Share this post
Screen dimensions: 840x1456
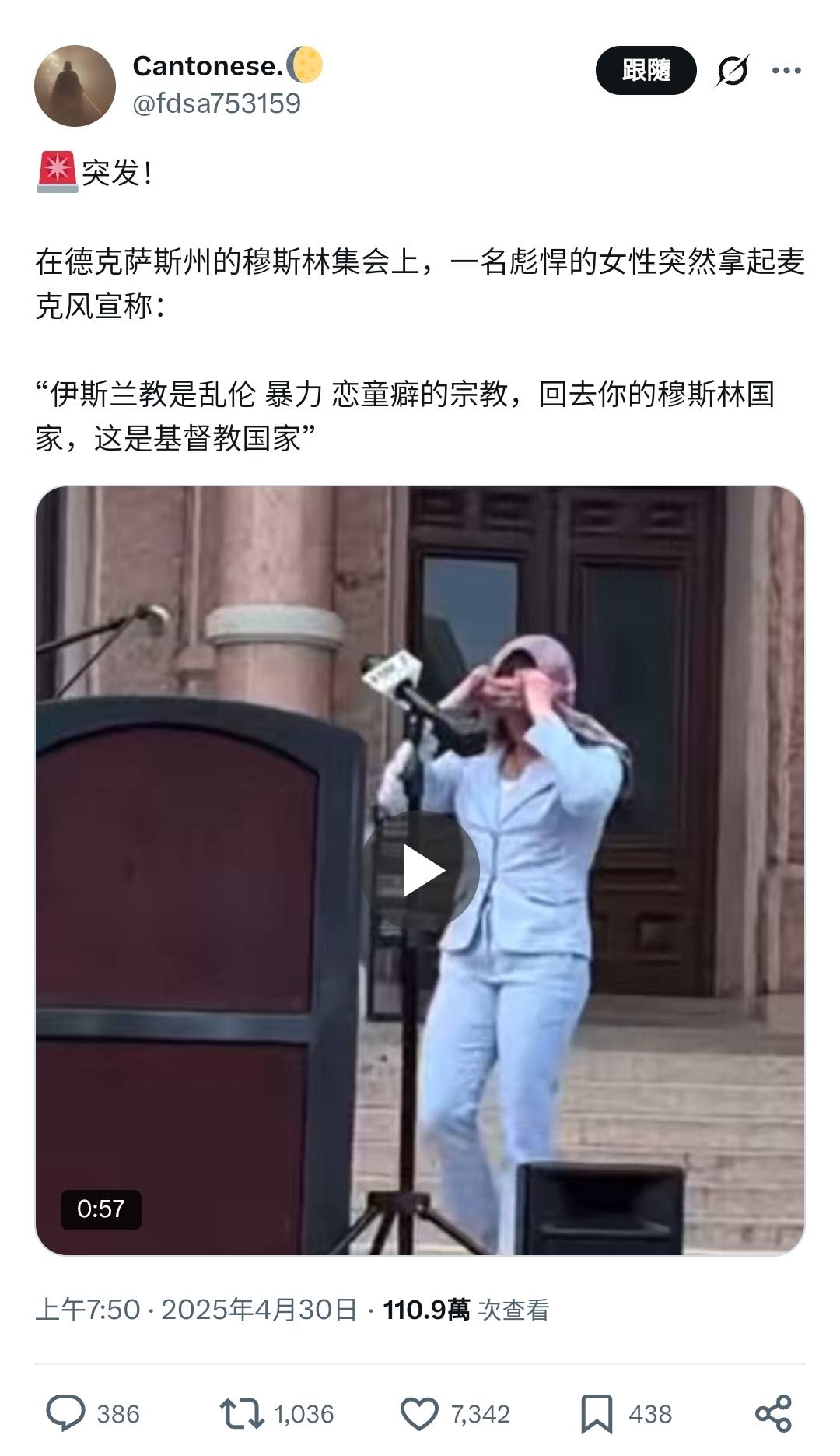click(x=773, y=1413)
